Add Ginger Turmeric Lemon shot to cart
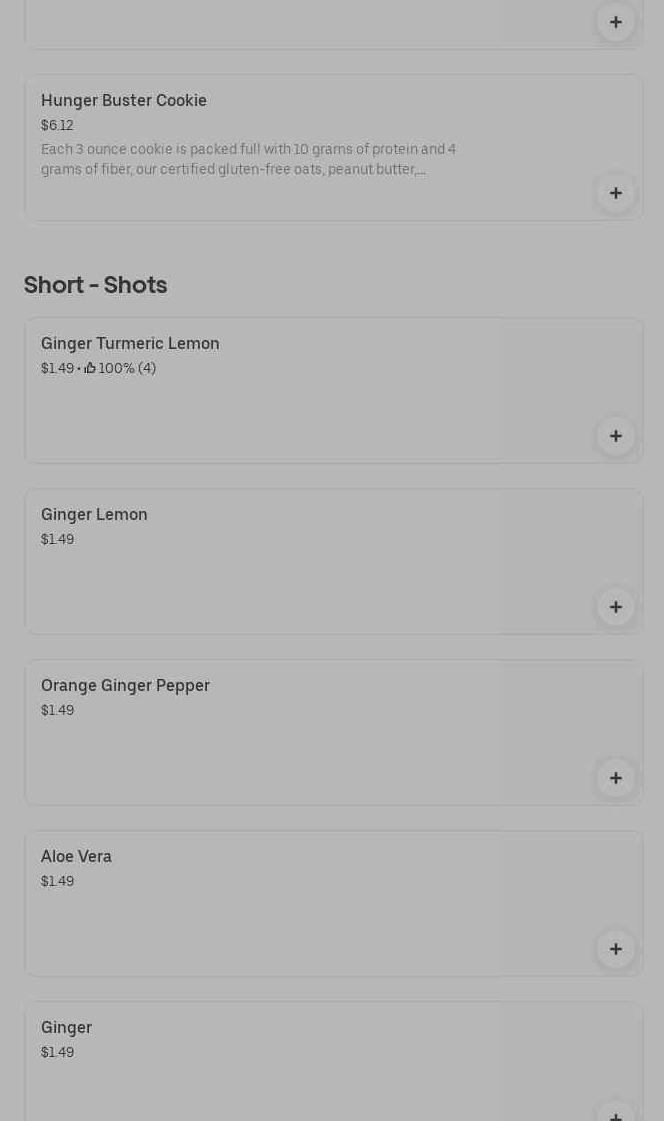This screenshot has width=664, height=1121. pyautogui.click(x=615, y=436)
